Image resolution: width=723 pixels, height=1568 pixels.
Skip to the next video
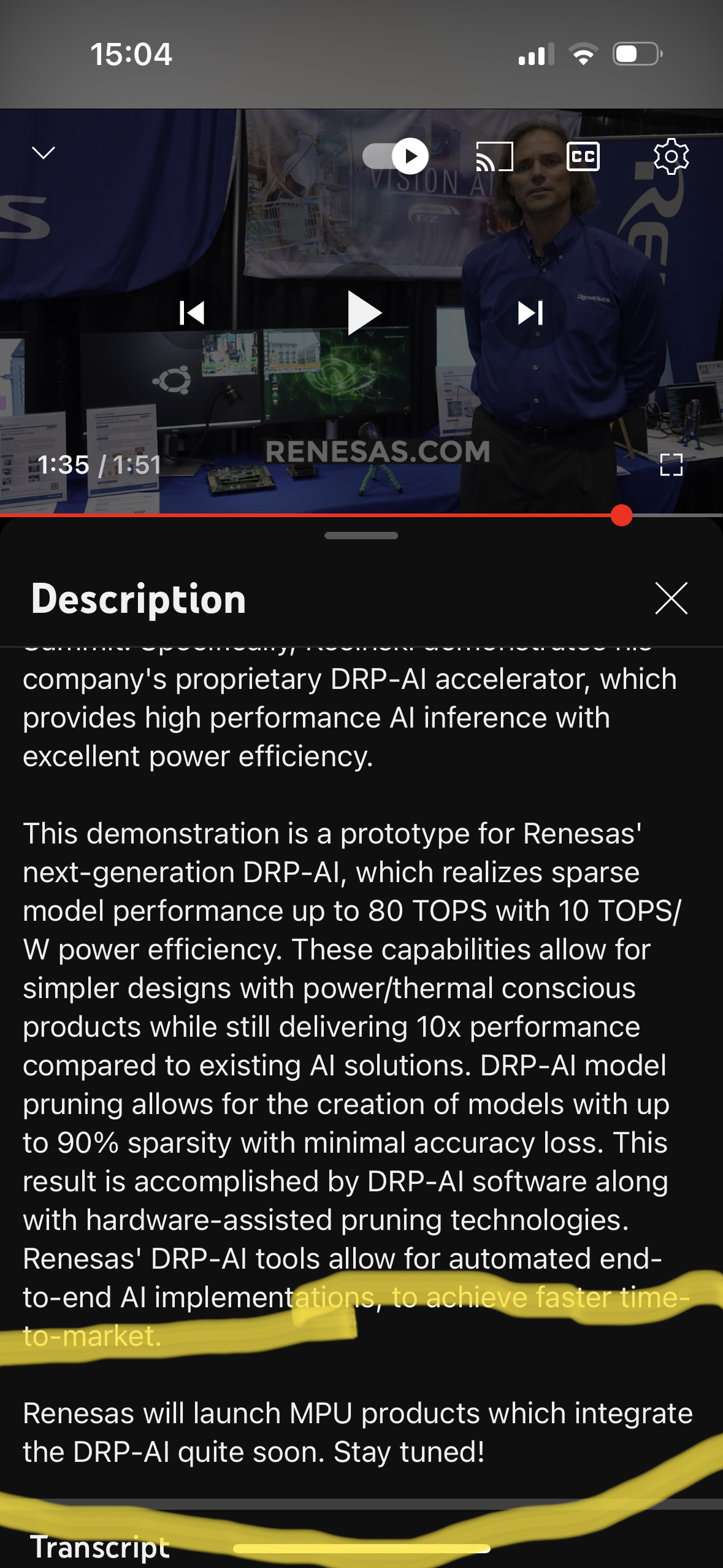530,313
